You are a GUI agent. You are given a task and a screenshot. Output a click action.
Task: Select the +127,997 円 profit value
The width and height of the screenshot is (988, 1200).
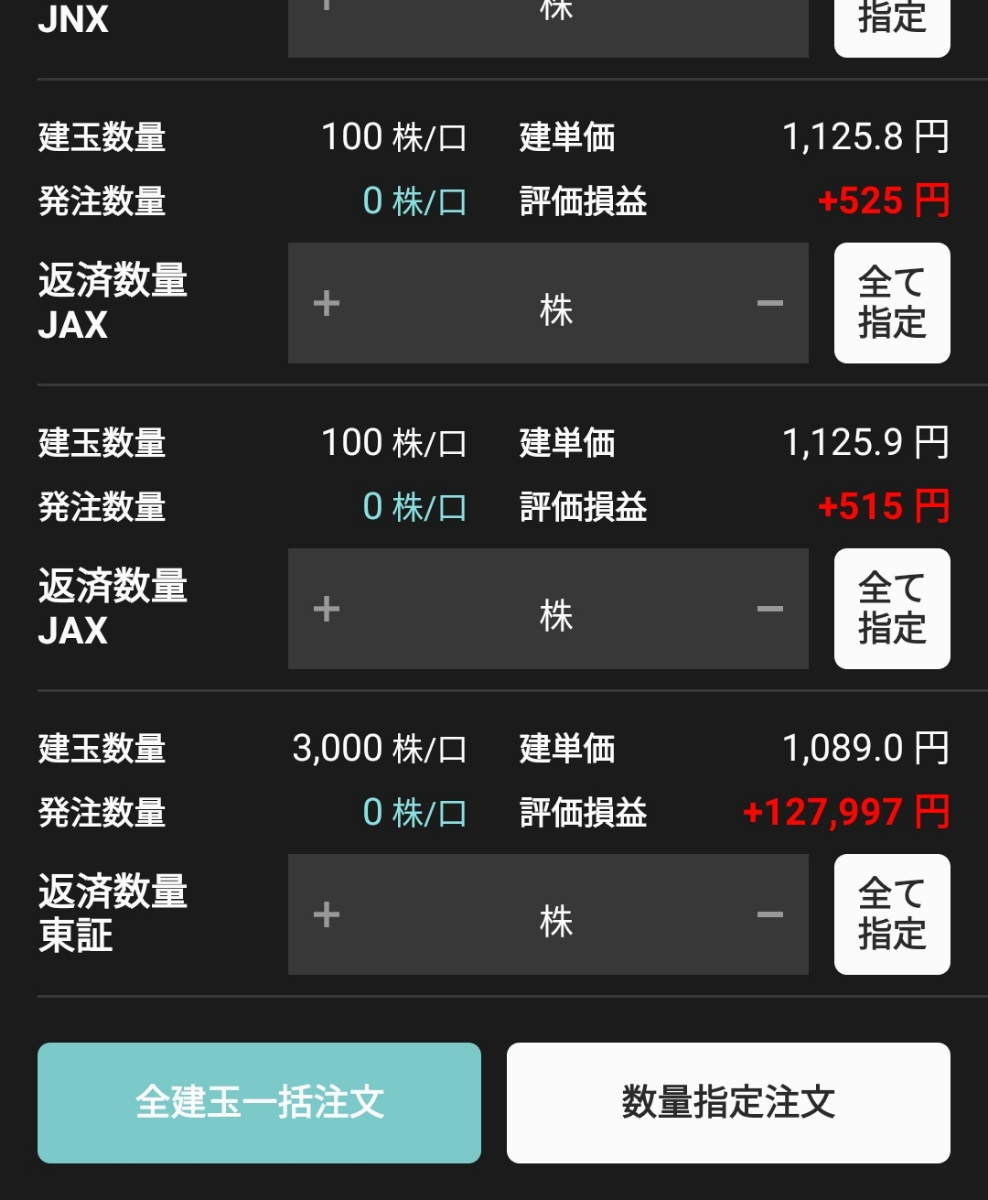[845, 812]
